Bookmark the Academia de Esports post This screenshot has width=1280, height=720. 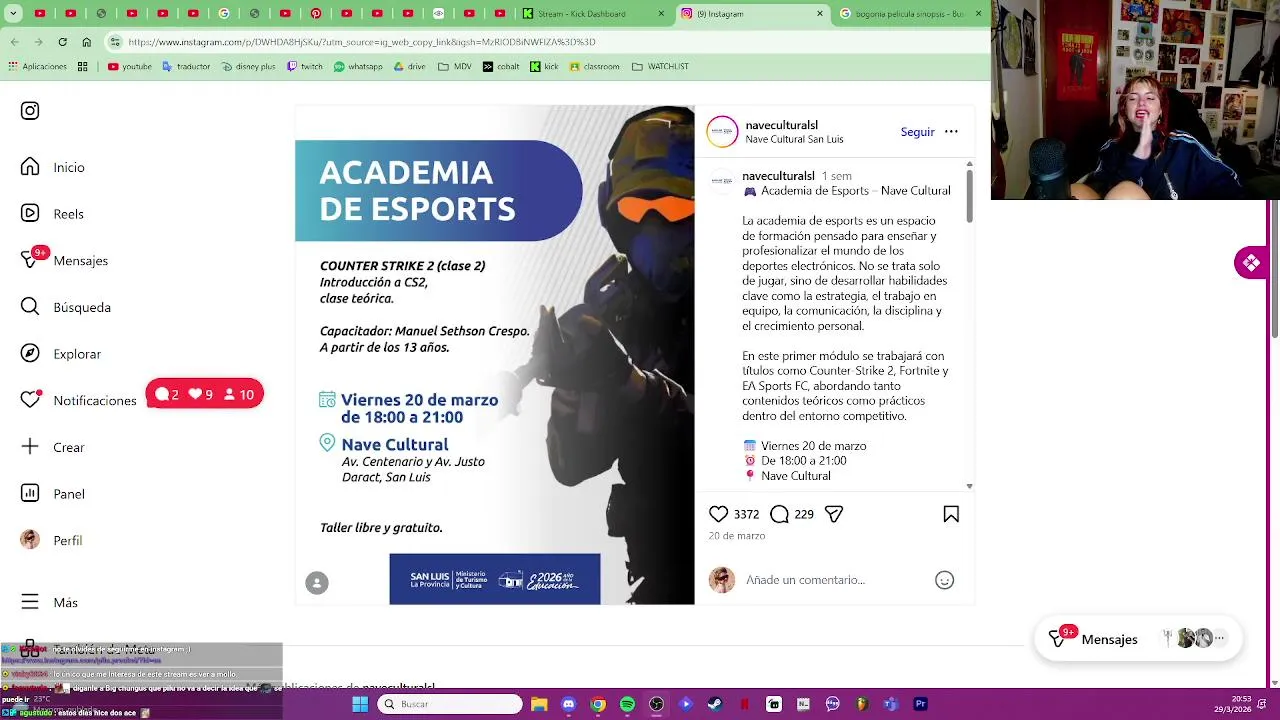951,514
